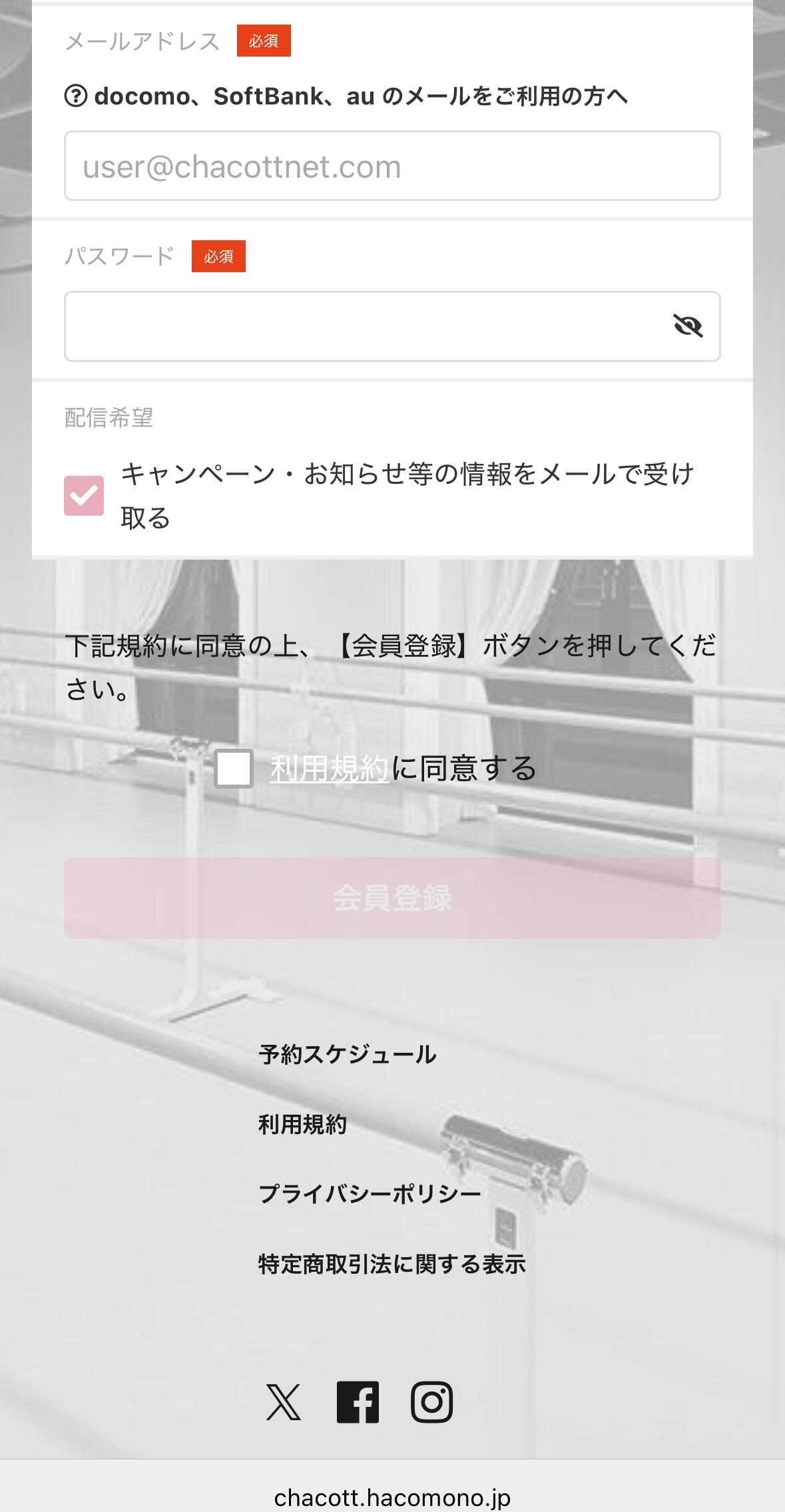Viewport: 785px width, 1512px height.
Task: Focus the email address input field
Action: (392, 166)
